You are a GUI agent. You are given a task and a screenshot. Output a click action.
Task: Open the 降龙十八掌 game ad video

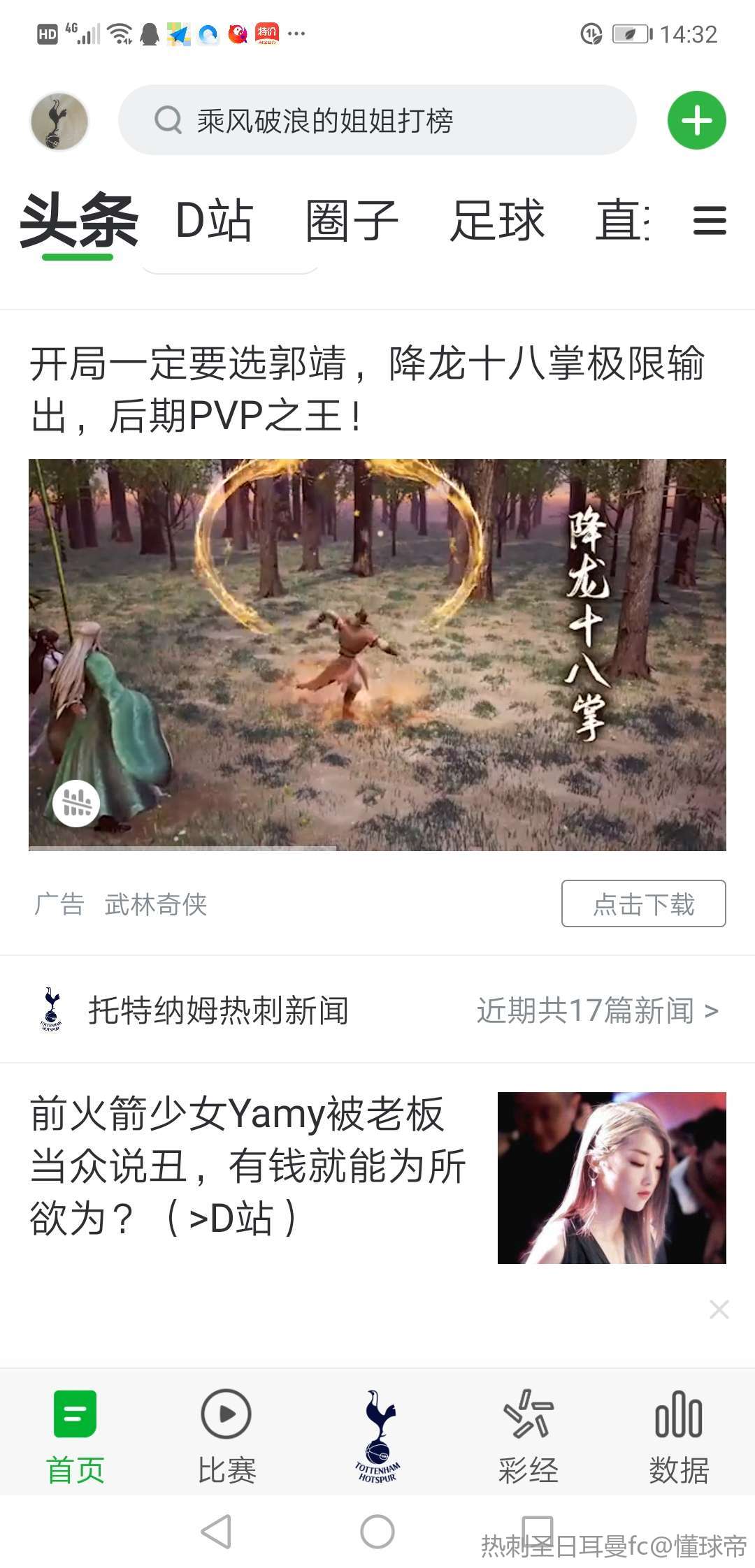[x=377, y=654]
